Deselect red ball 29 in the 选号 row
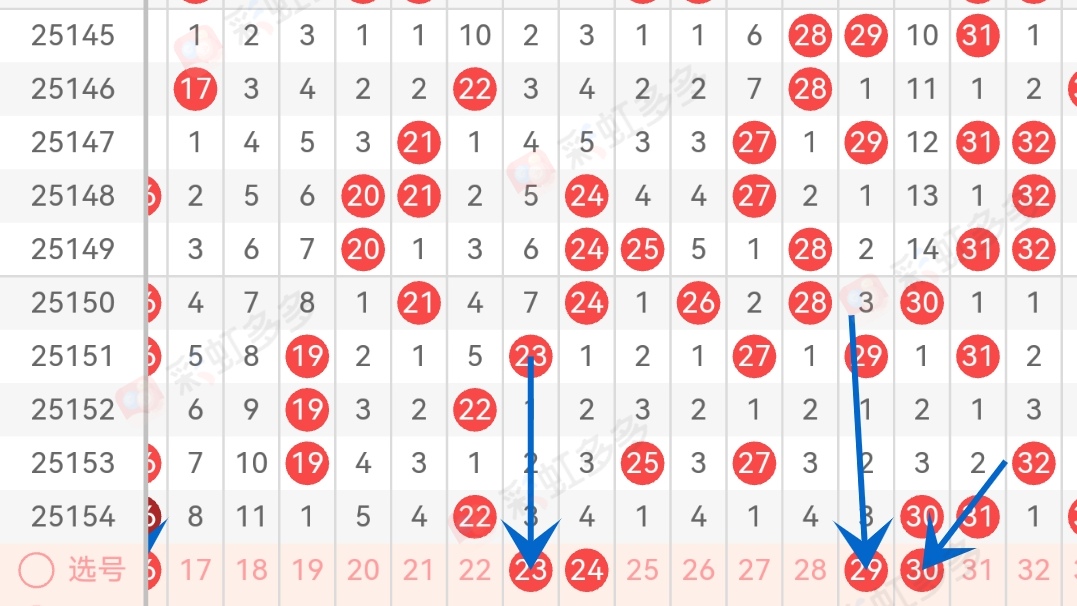The image size is (1077, 606). click(x=866, y=571)
